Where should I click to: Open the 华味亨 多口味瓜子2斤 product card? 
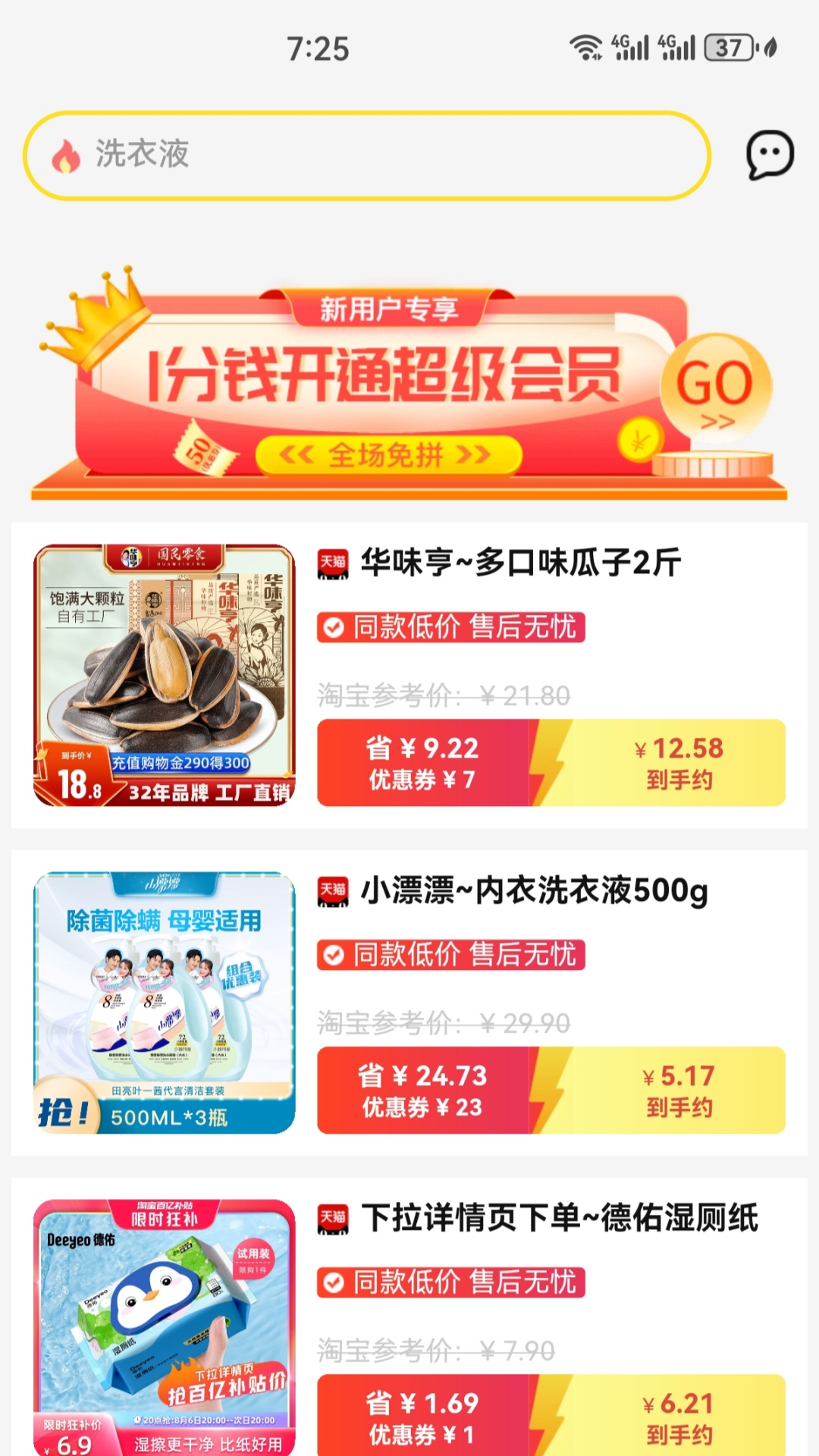[520, 563]
